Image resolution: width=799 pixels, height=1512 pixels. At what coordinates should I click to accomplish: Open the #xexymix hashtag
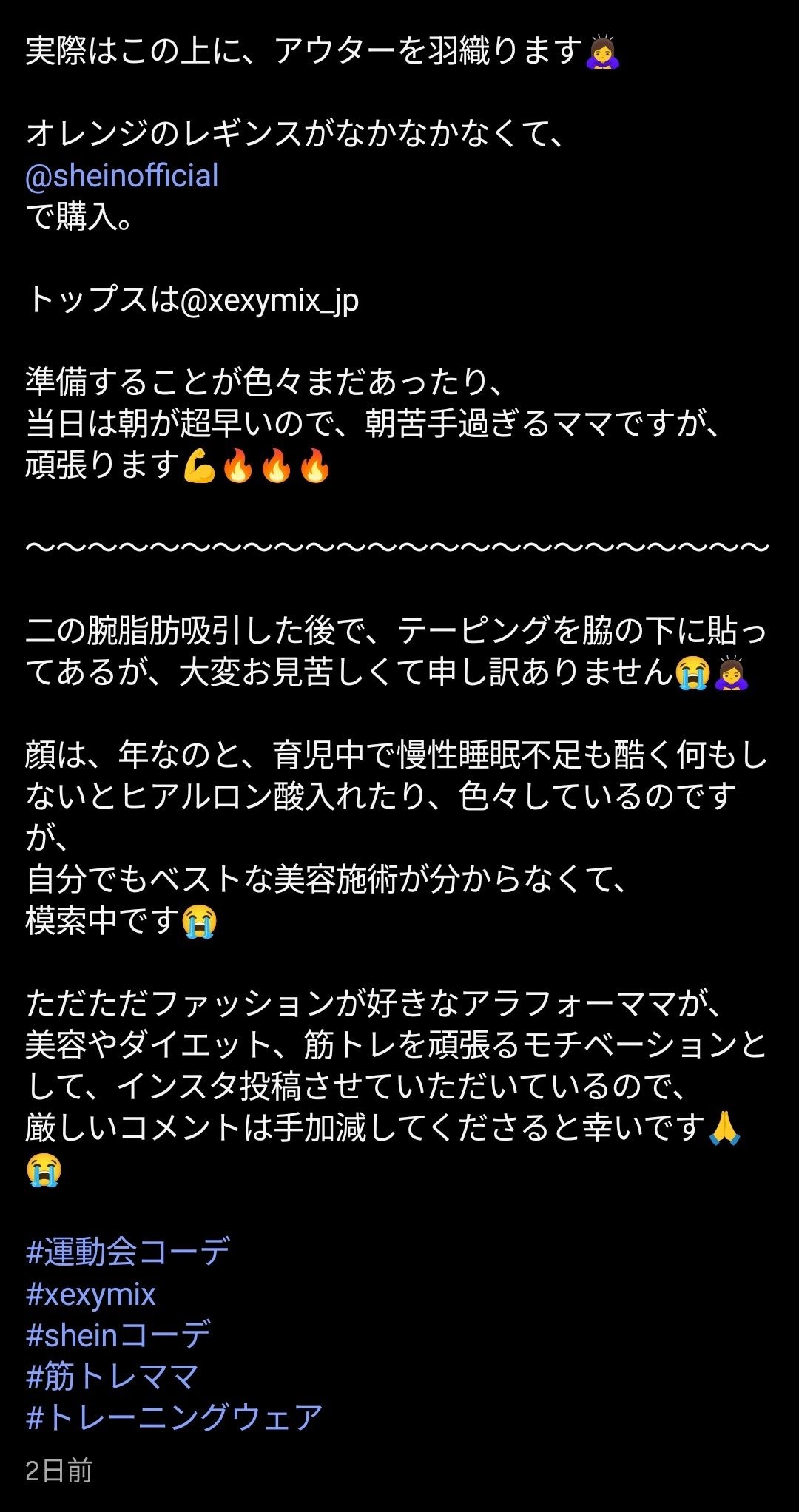[x=90, y=1294]
